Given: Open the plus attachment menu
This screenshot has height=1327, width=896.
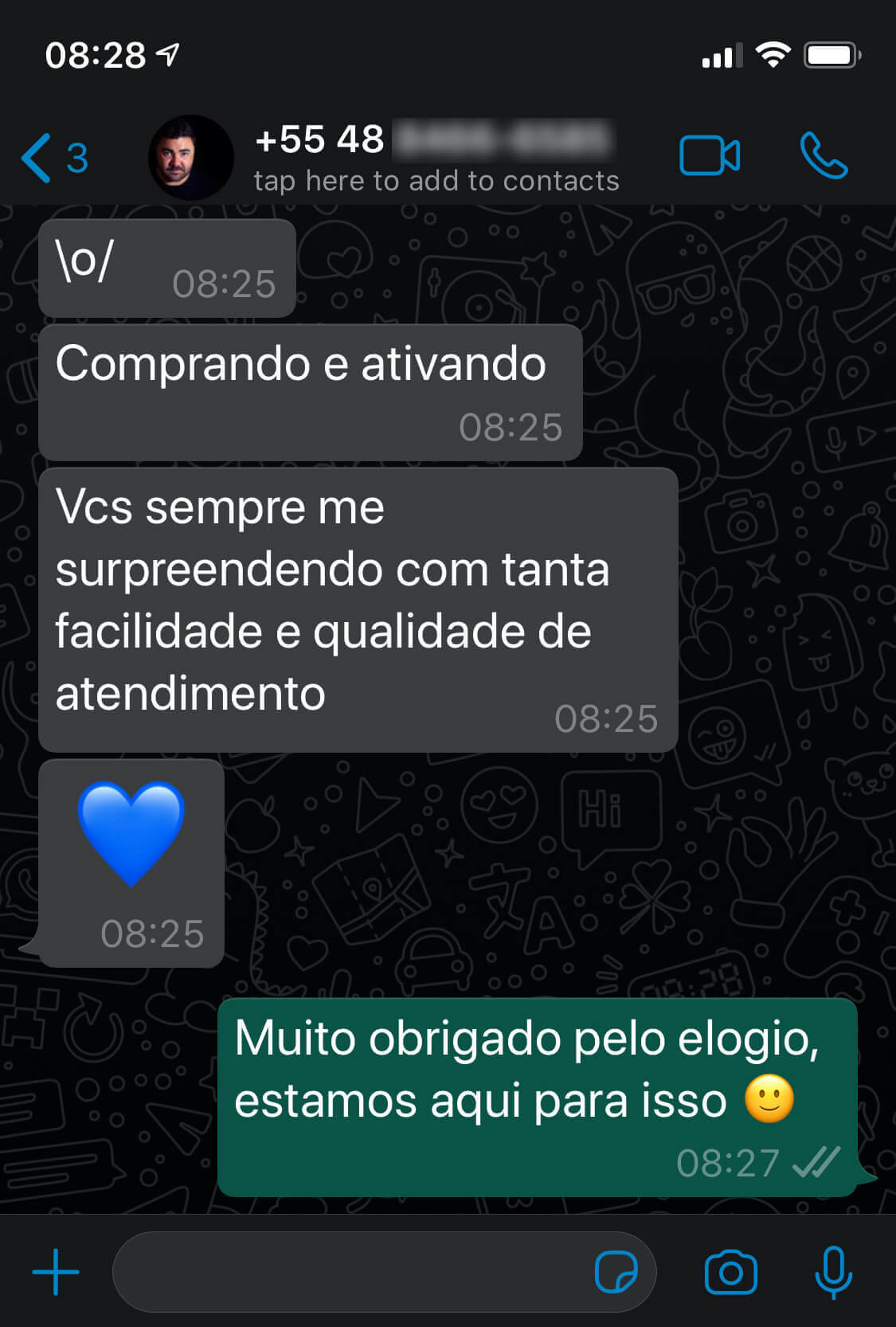Looking at the screenshot, I should tap(56, 1271).
